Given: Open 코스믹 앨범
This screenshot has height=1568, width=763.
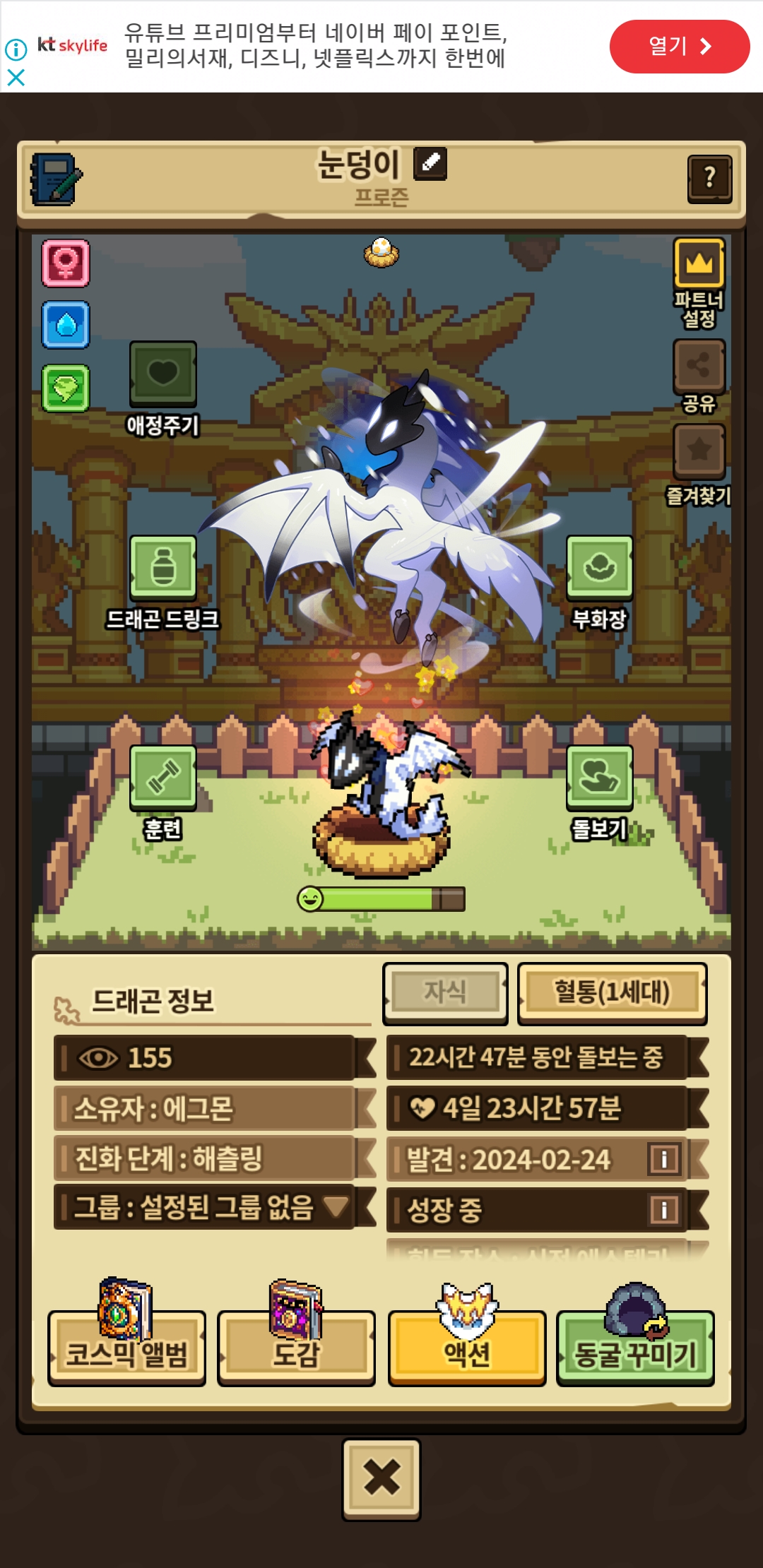Looking at the screenshot, I should (127, 1348).
